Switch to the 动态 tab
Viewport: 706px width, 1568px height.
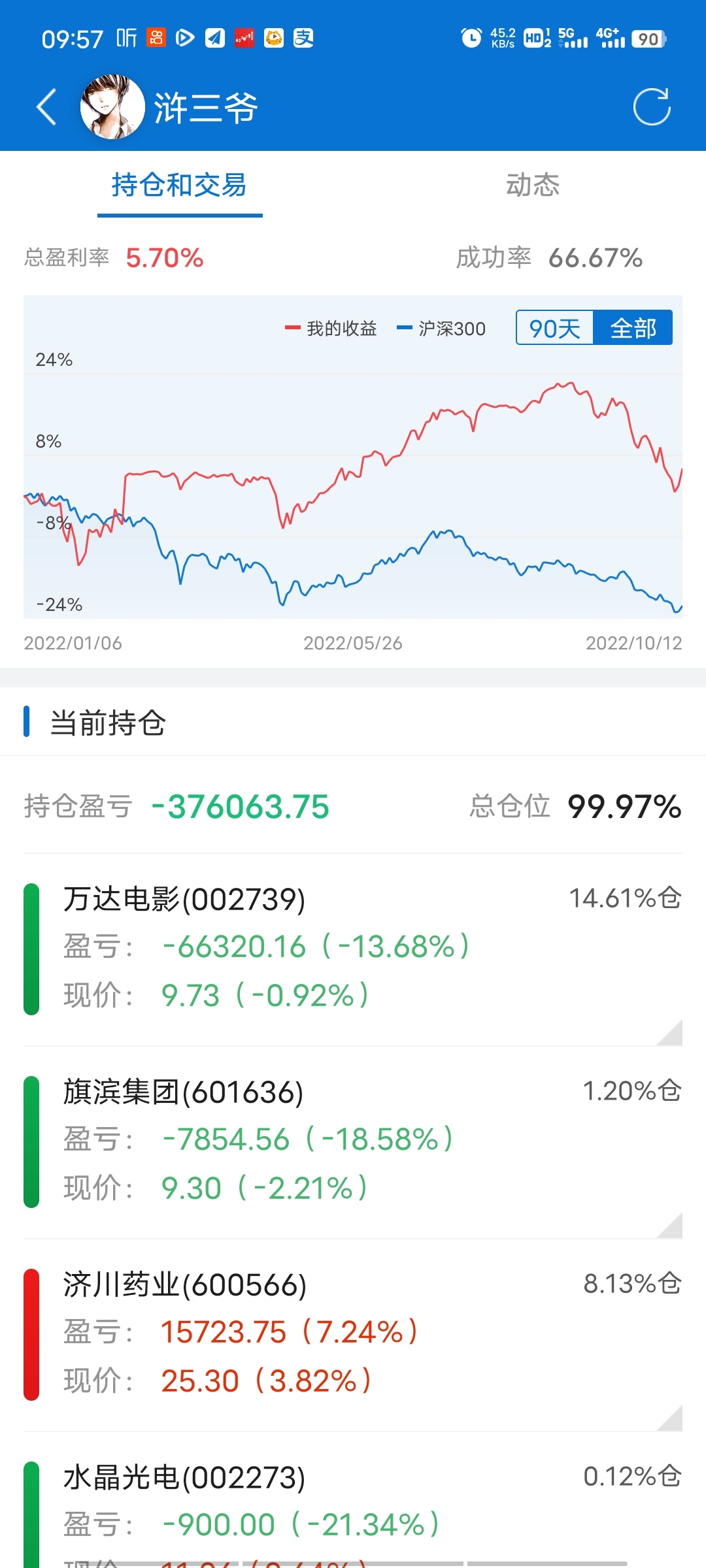click(x=533, y=185)
